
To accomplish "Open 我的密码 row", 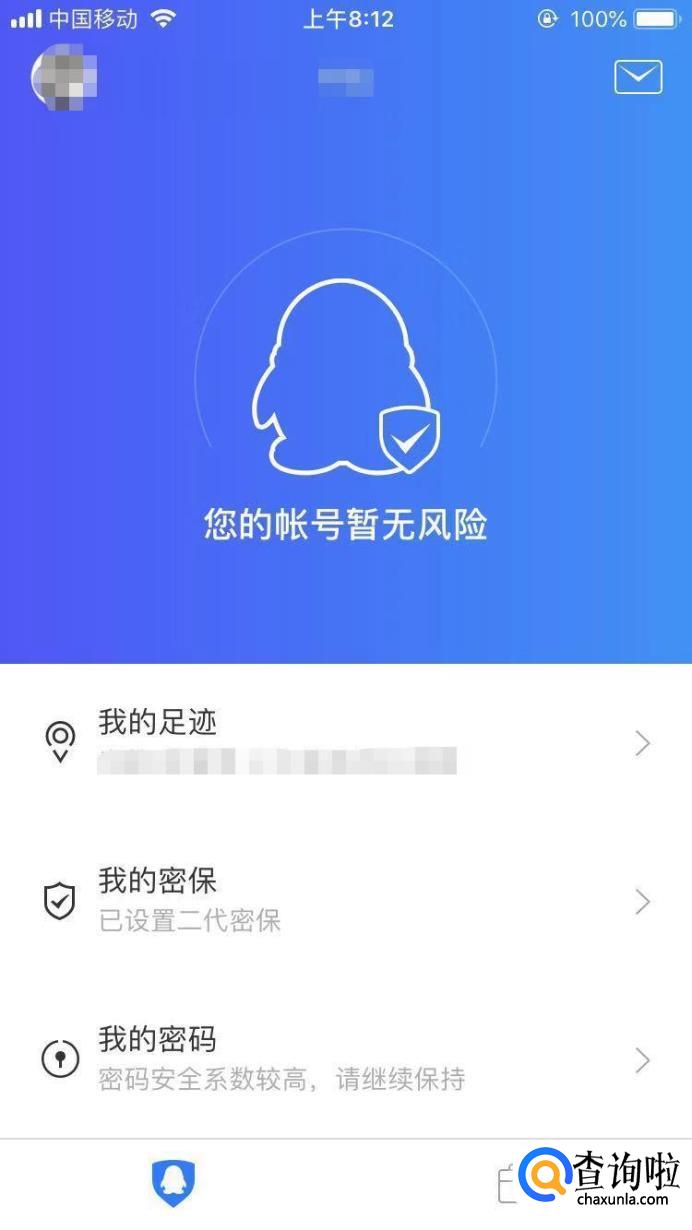I will click(346, 1059).
